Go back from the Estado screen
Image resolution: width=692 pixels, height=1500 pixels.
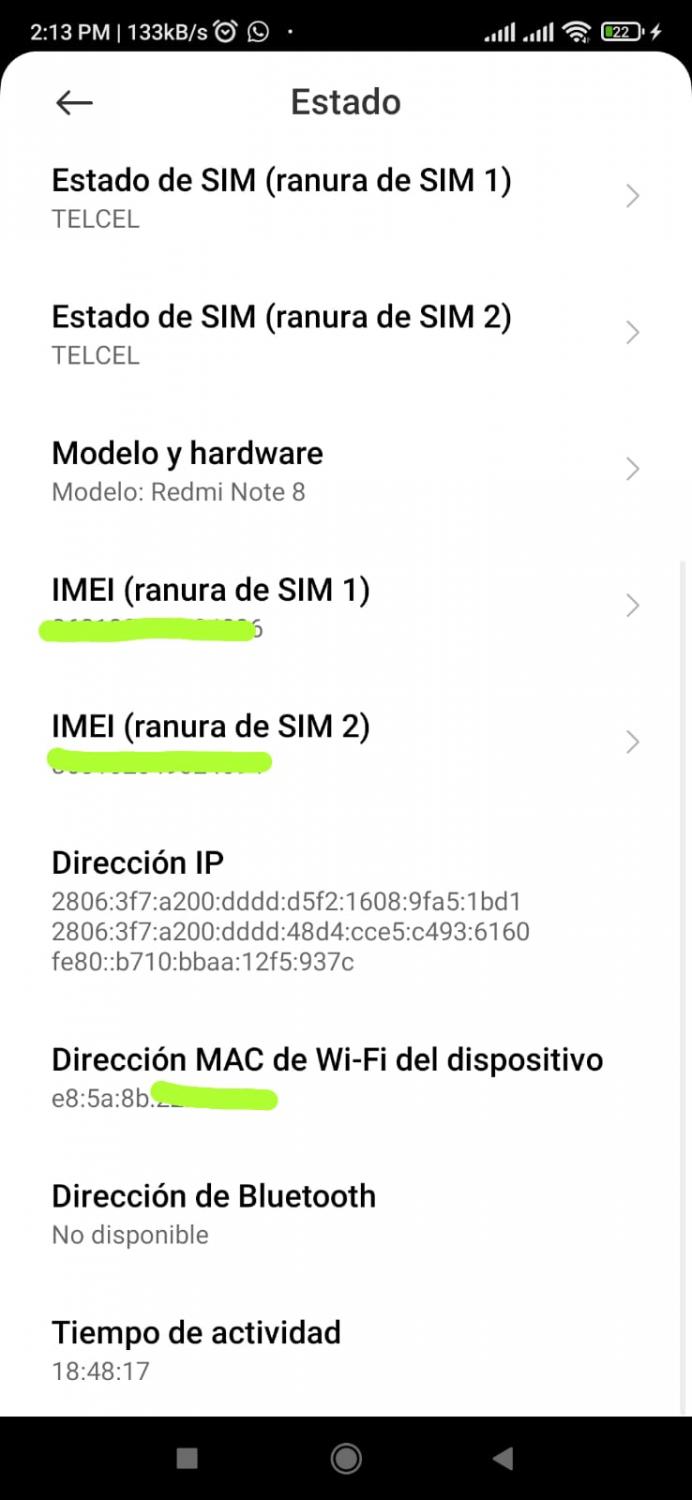[74, 102]
